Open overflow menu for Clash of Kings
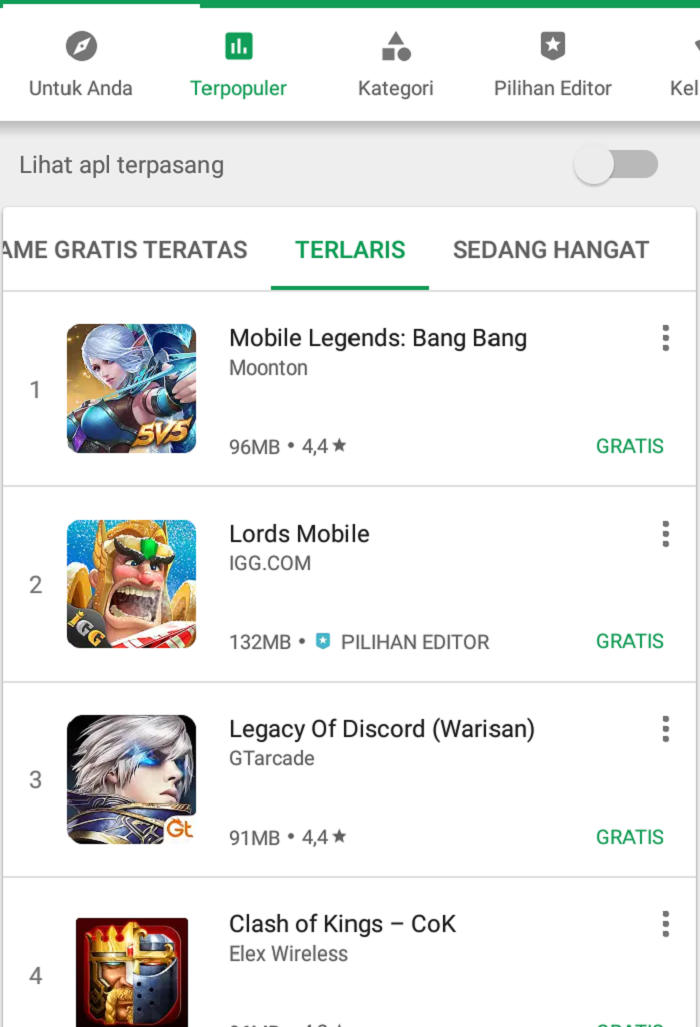The width and height of the screenshot is (700, 1027). pyautogui.click(x=665, y=924)
